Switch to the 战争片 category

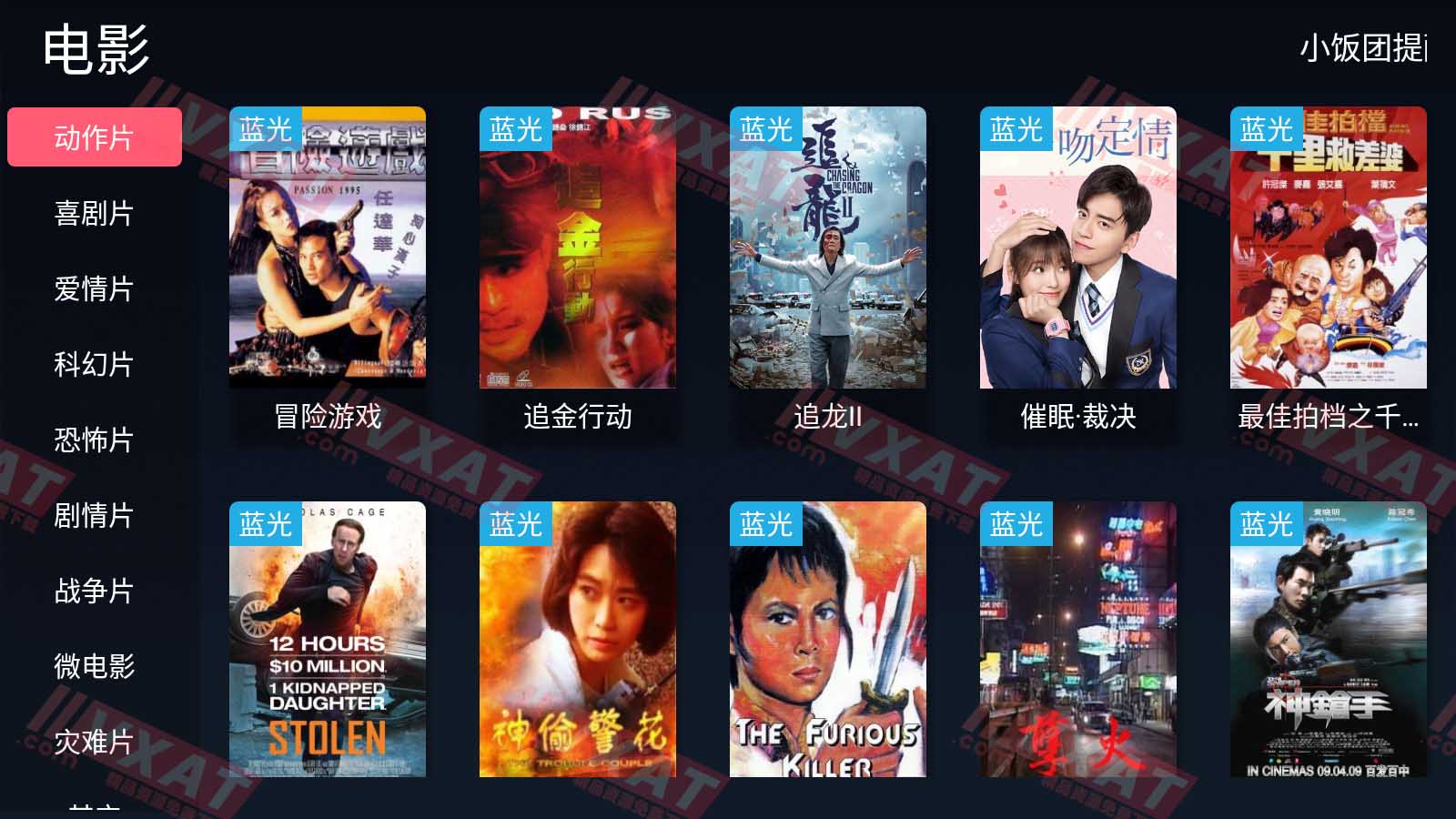click(95, 591)
